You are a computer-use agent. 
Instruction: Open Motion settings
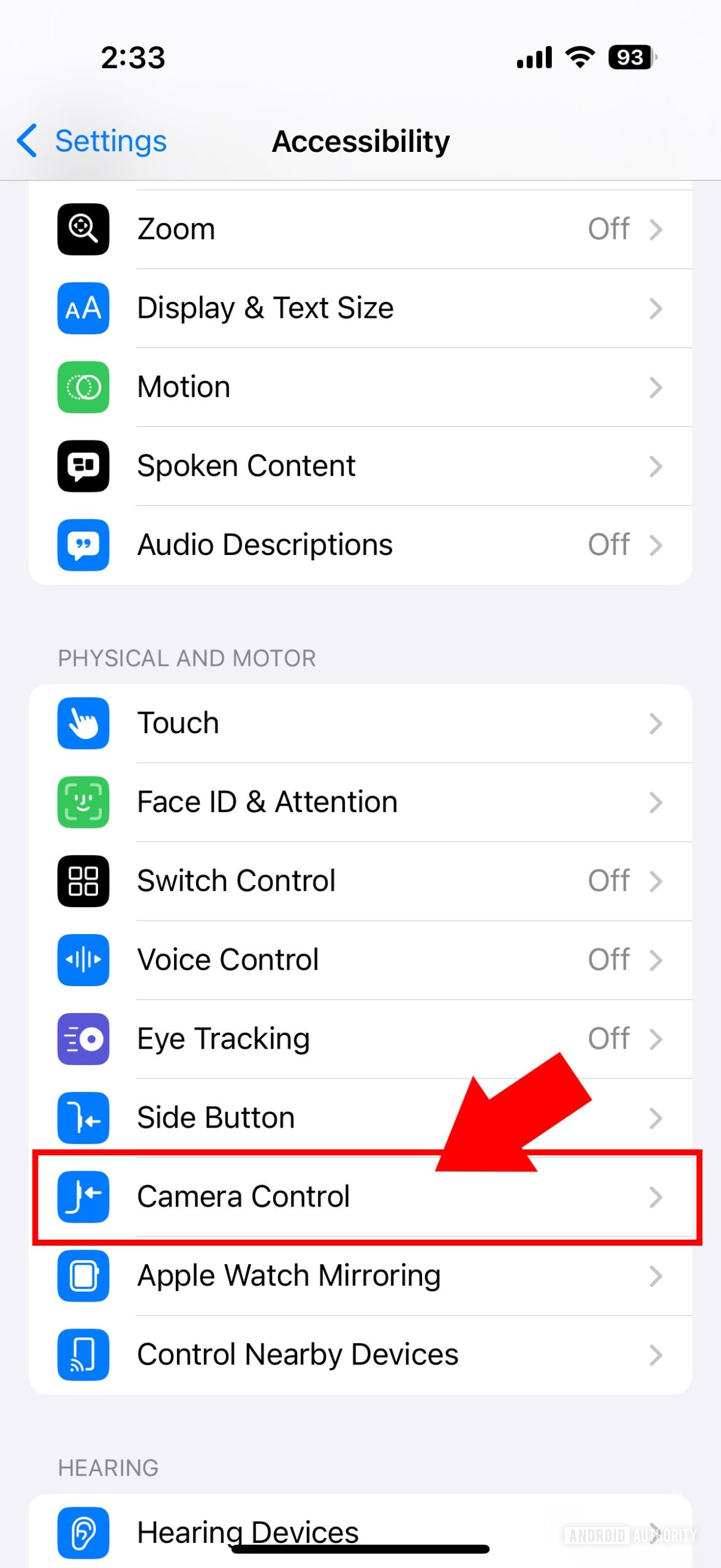tap(360, 387)
